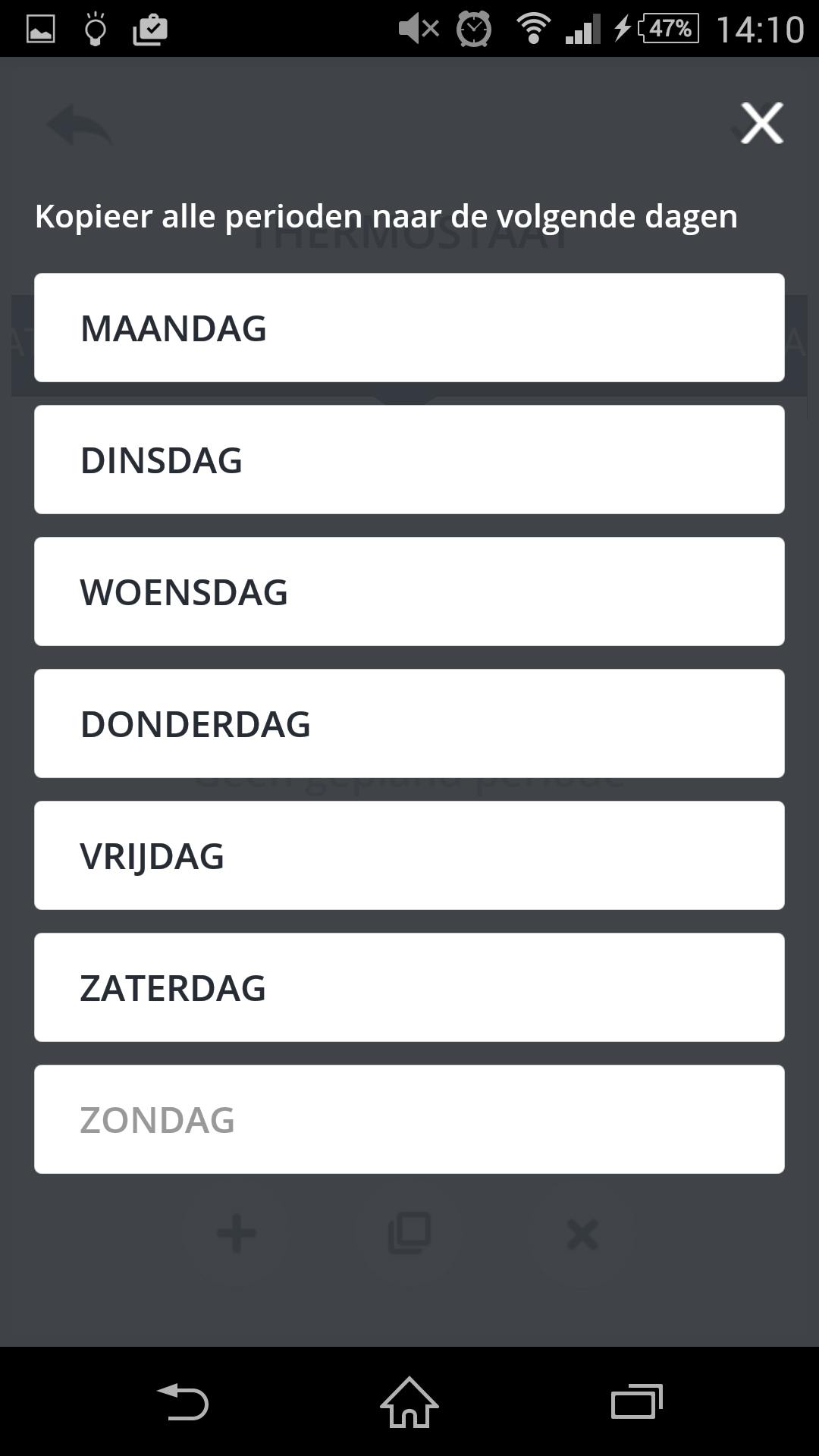Select MAANDAG as copy target
Viewport: 819px width, 1456px height.
coord(409,328)
